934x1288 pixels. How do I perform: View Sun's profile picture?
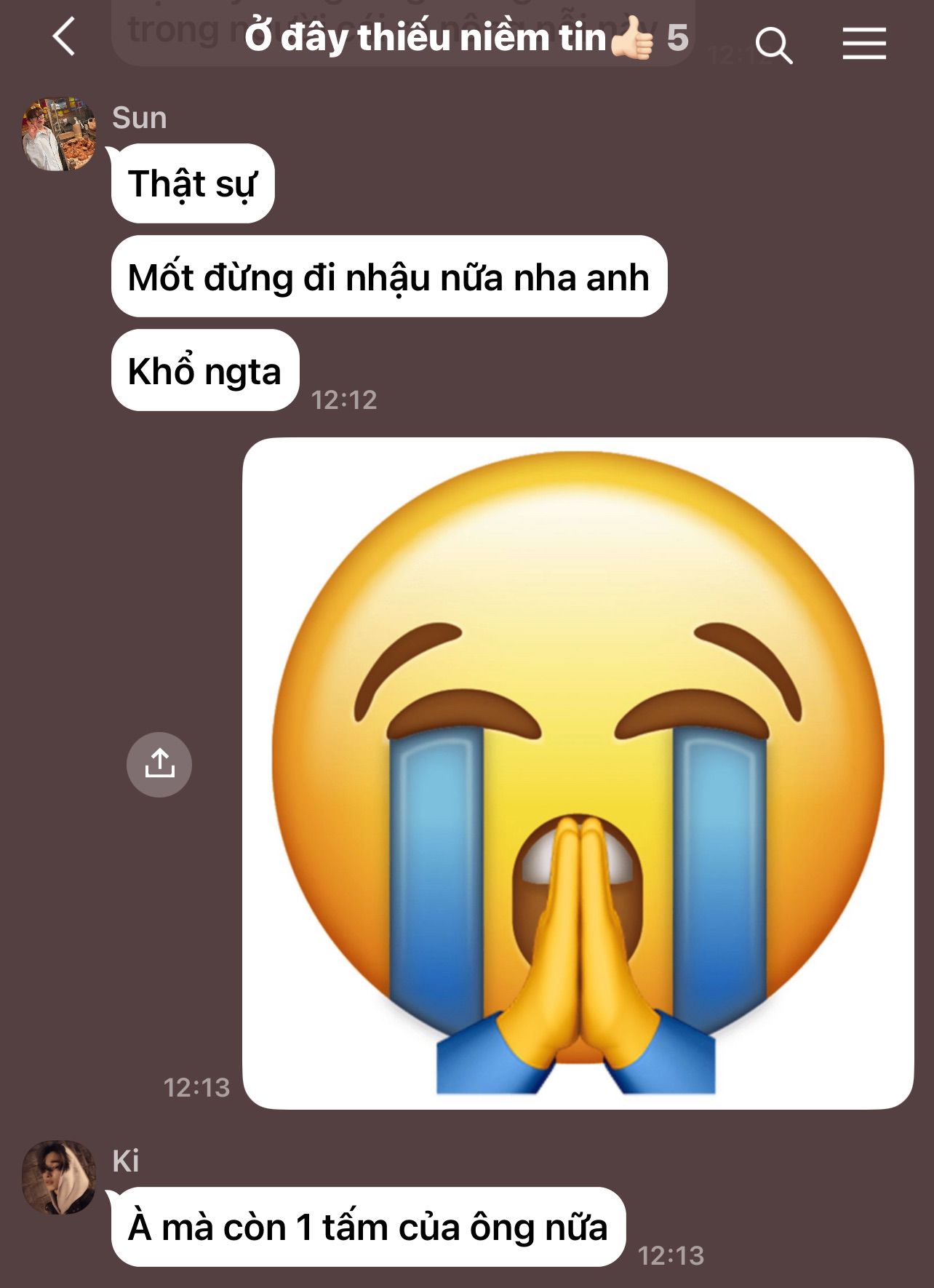pos(59,135)
